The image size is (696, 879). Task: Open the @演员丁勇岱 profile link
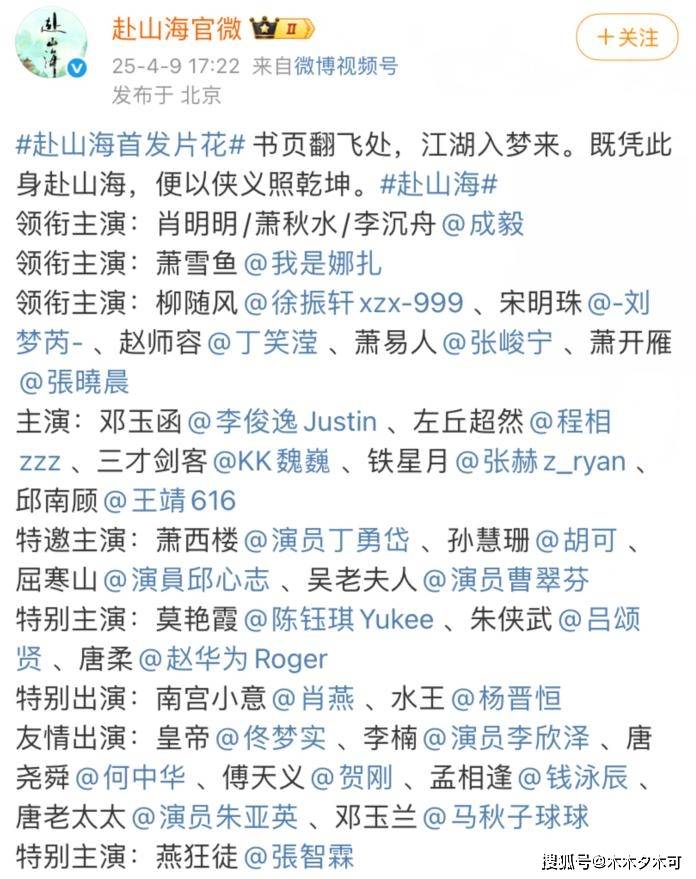tap(326, 540)
